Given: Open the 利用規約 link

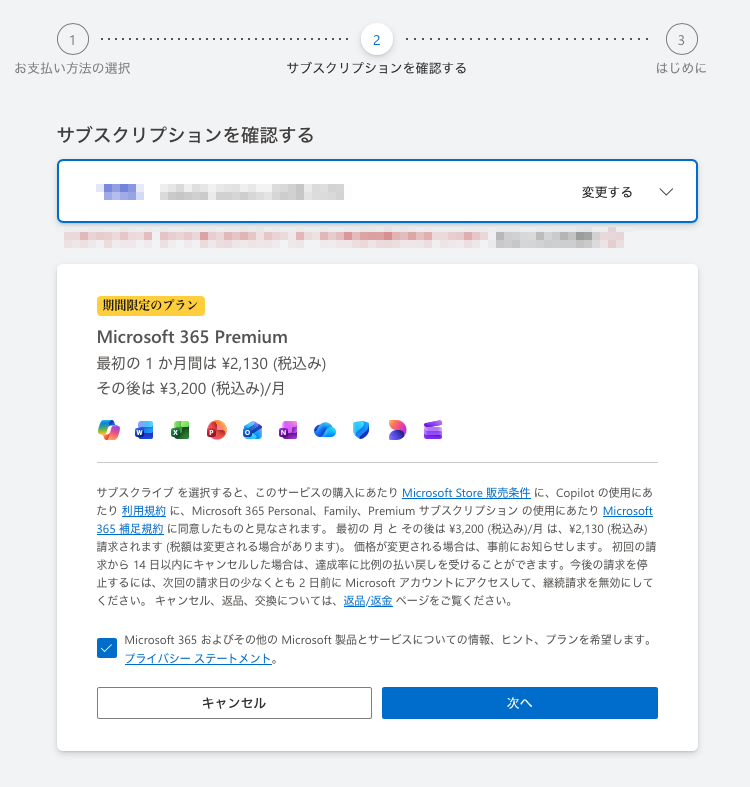Looking at the screenshot, I should click(x=144, y=511).
